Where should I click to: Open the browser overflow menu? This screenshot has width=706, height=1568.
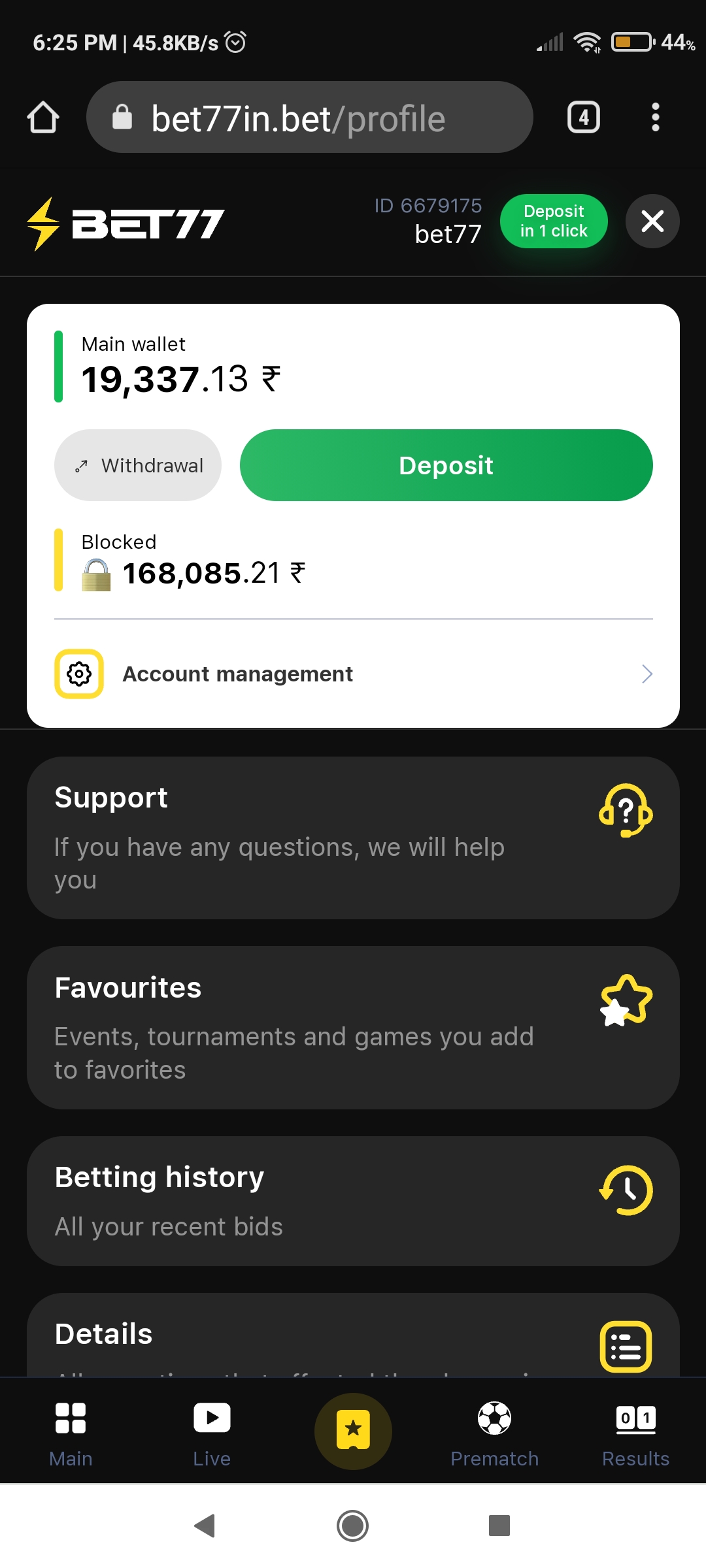click(655, 118)
